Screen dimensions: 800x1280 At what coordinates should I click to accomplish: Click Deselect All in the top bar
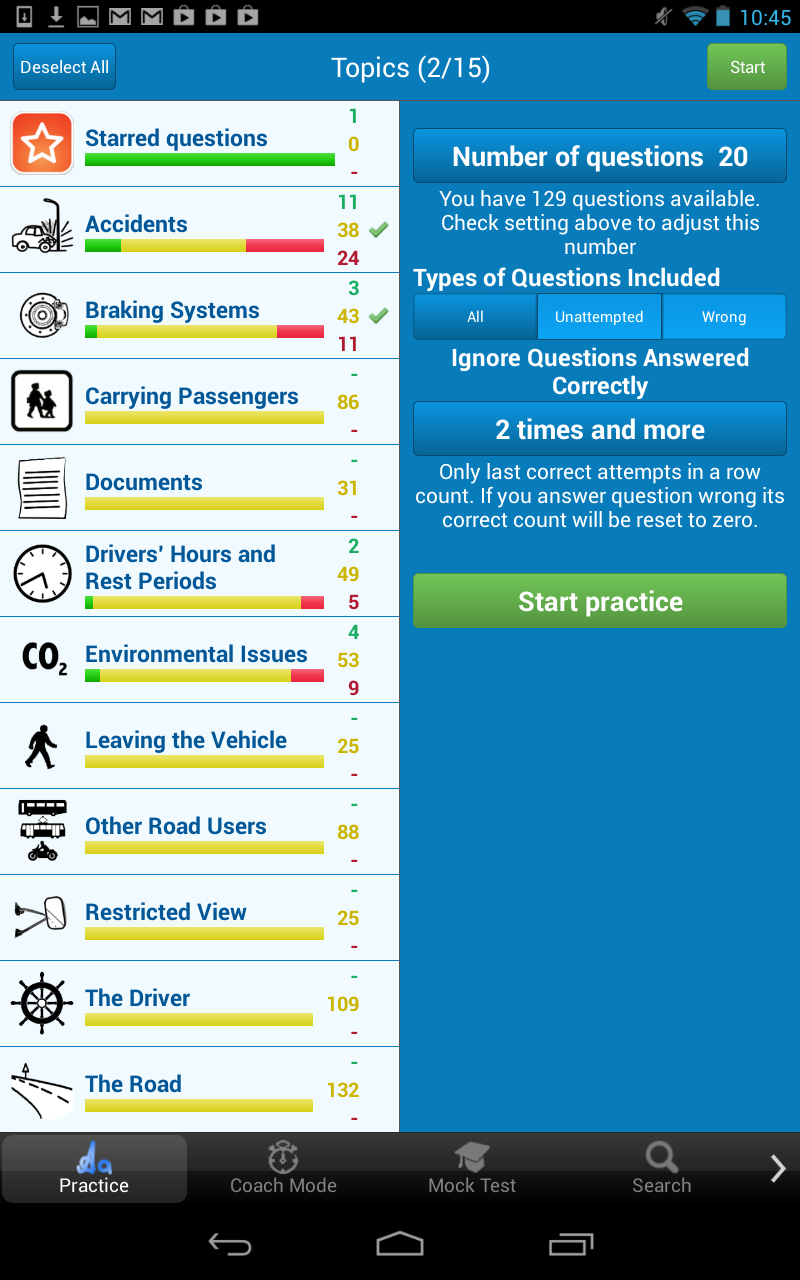click(63, 67)
